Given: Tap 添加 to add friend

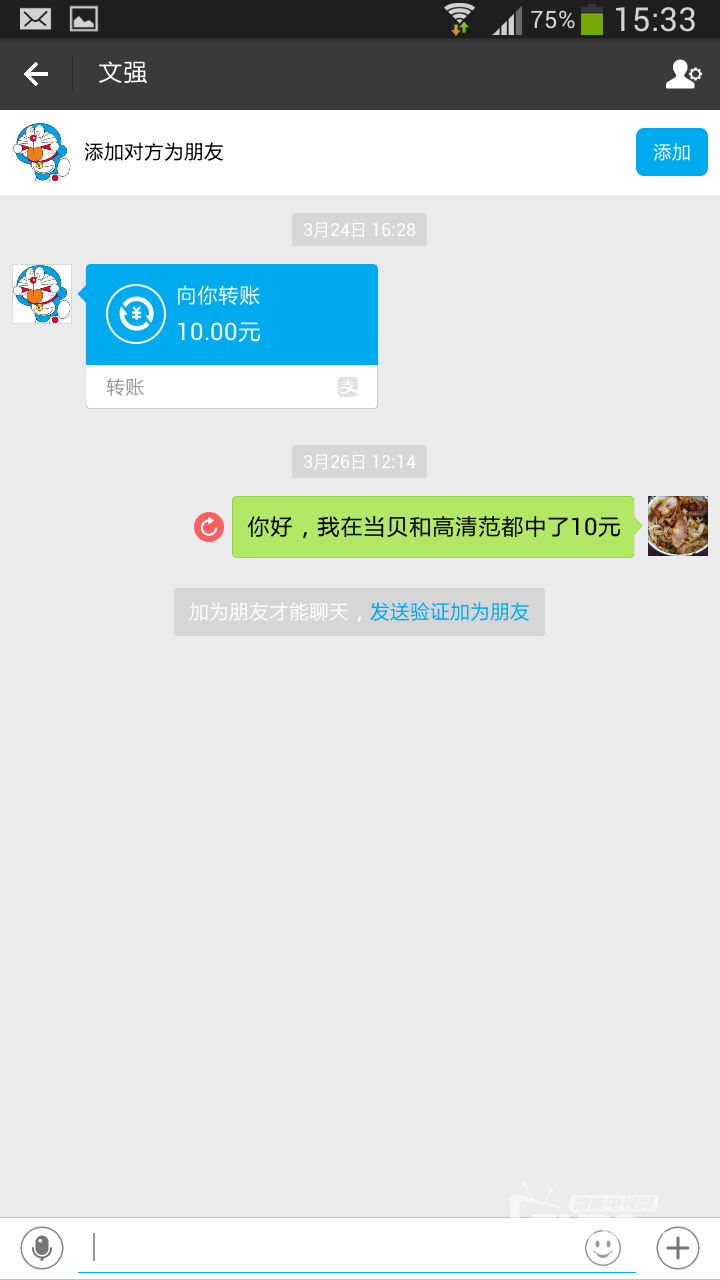Looking at the screenshot, I should pyautogui.click(x=671, y=152).
